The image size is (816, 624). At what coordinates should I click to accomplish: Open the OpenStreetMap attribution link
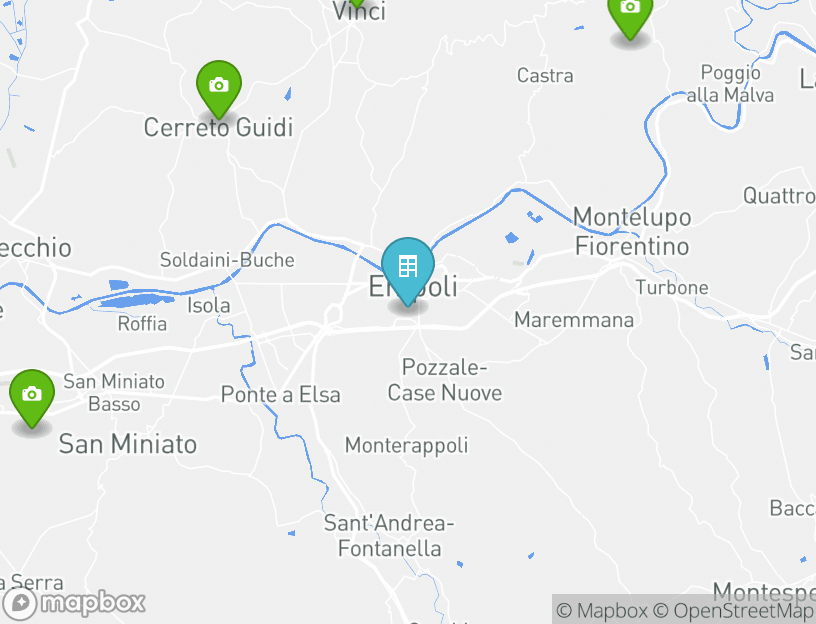[734, 610]
